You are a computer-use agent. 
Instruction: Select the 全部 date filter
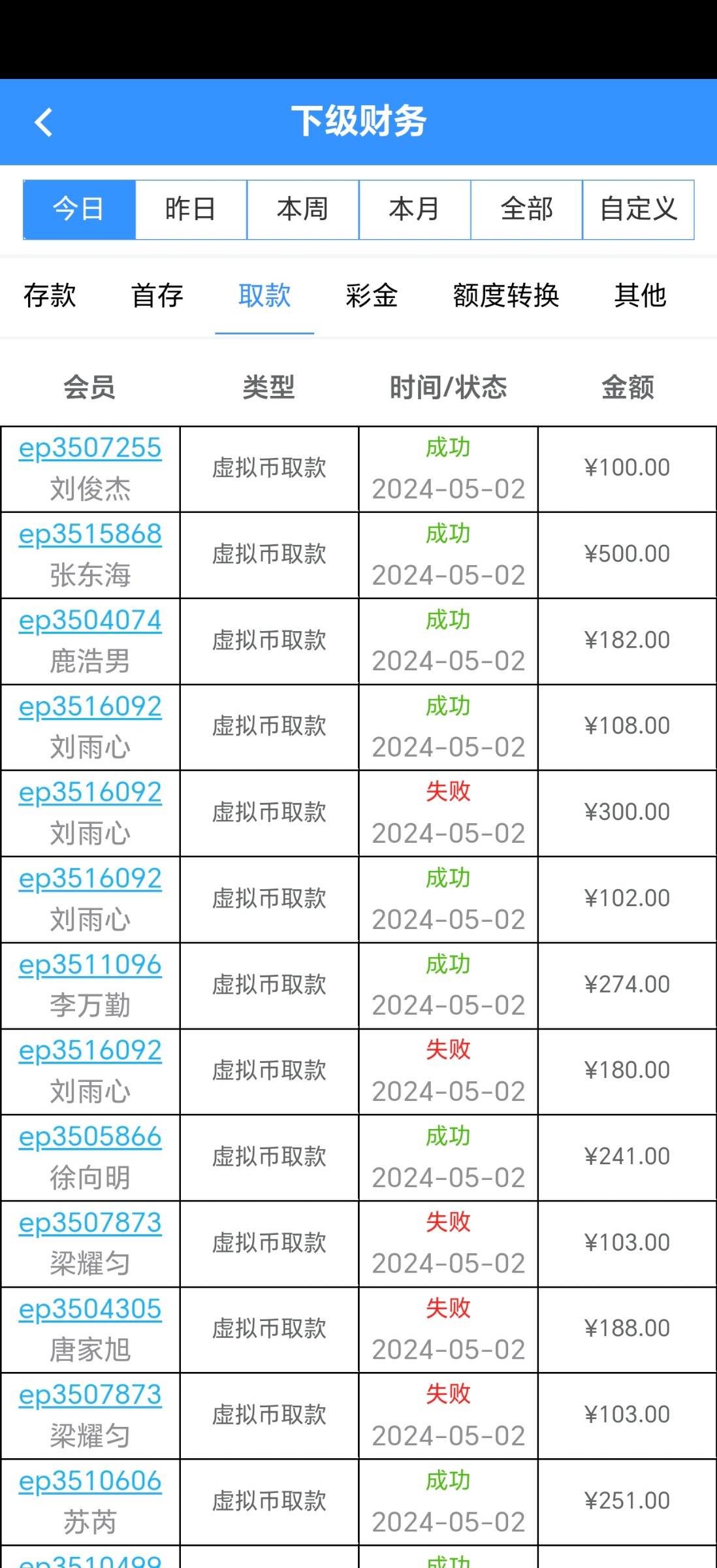526,209
